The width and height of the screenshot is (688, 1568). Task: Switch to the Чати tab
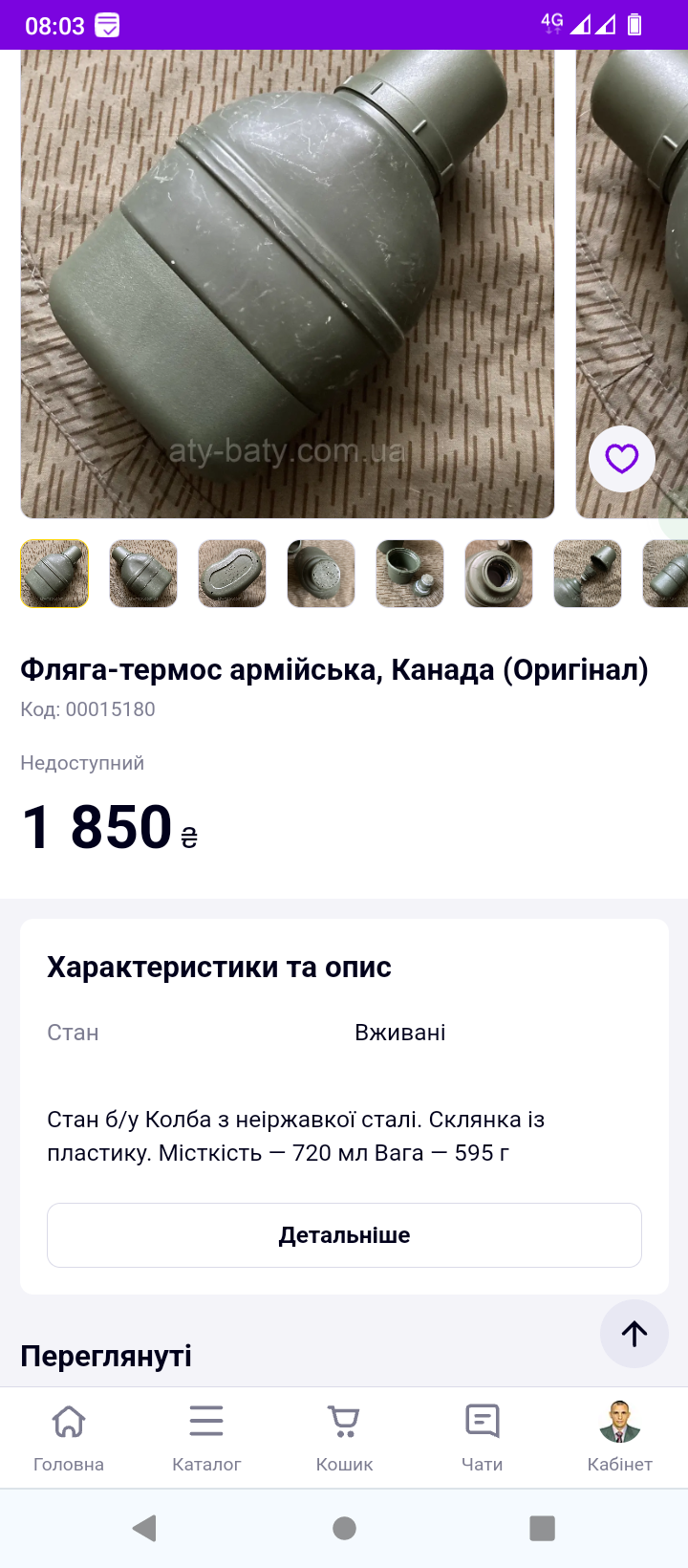click(482, 1438)
